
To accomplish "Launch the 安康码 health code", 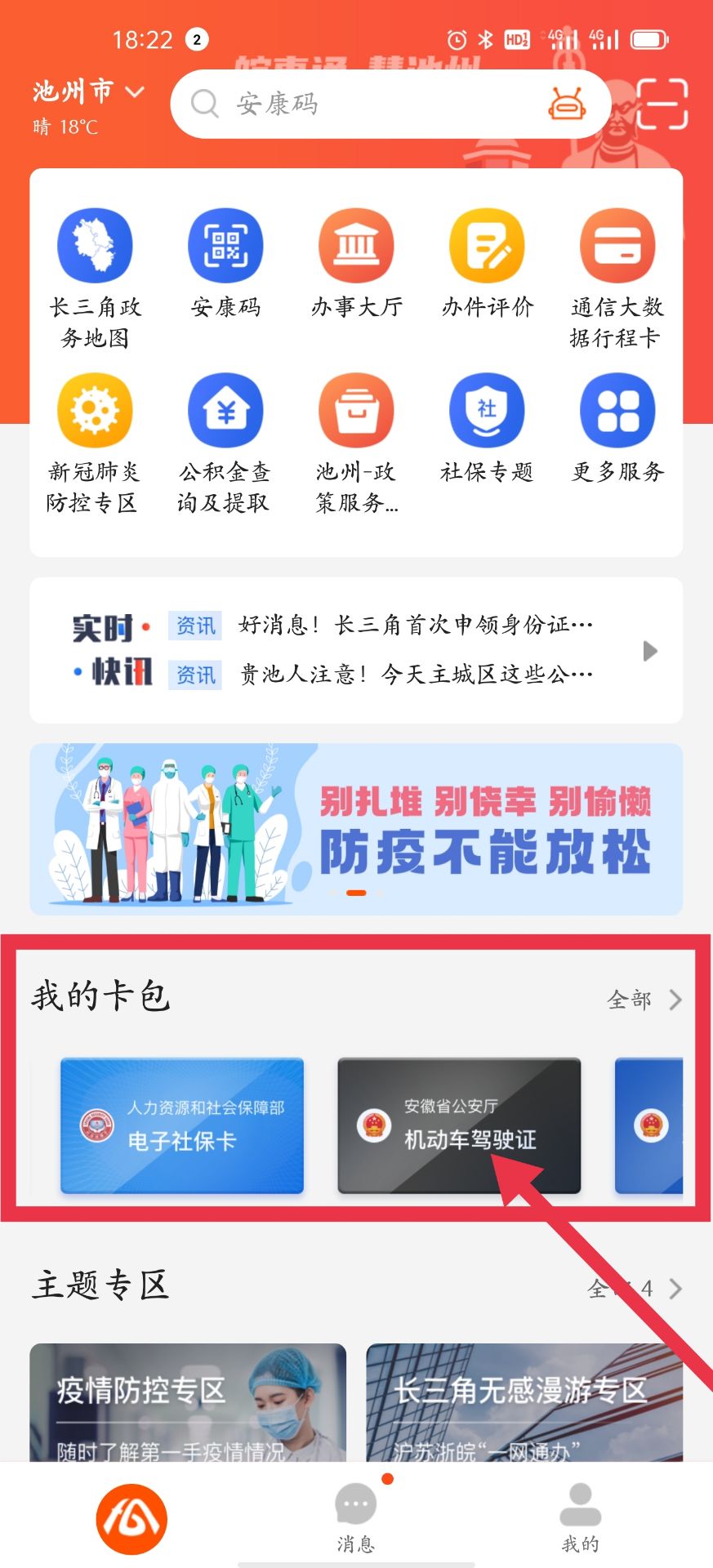I will coord(225,263).
